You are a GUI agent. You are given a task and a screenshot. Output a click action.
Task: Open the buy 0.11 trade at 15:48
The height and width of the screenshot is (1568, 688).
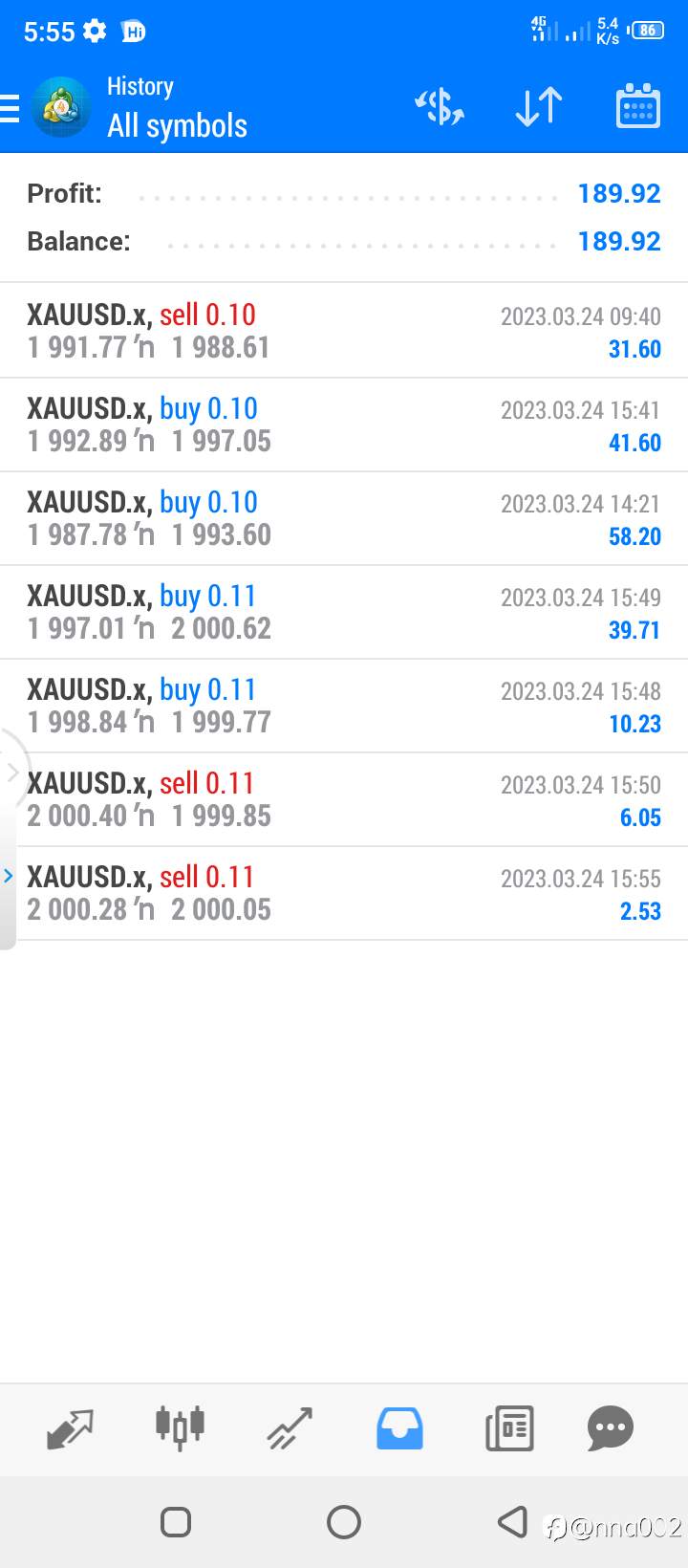344,706
